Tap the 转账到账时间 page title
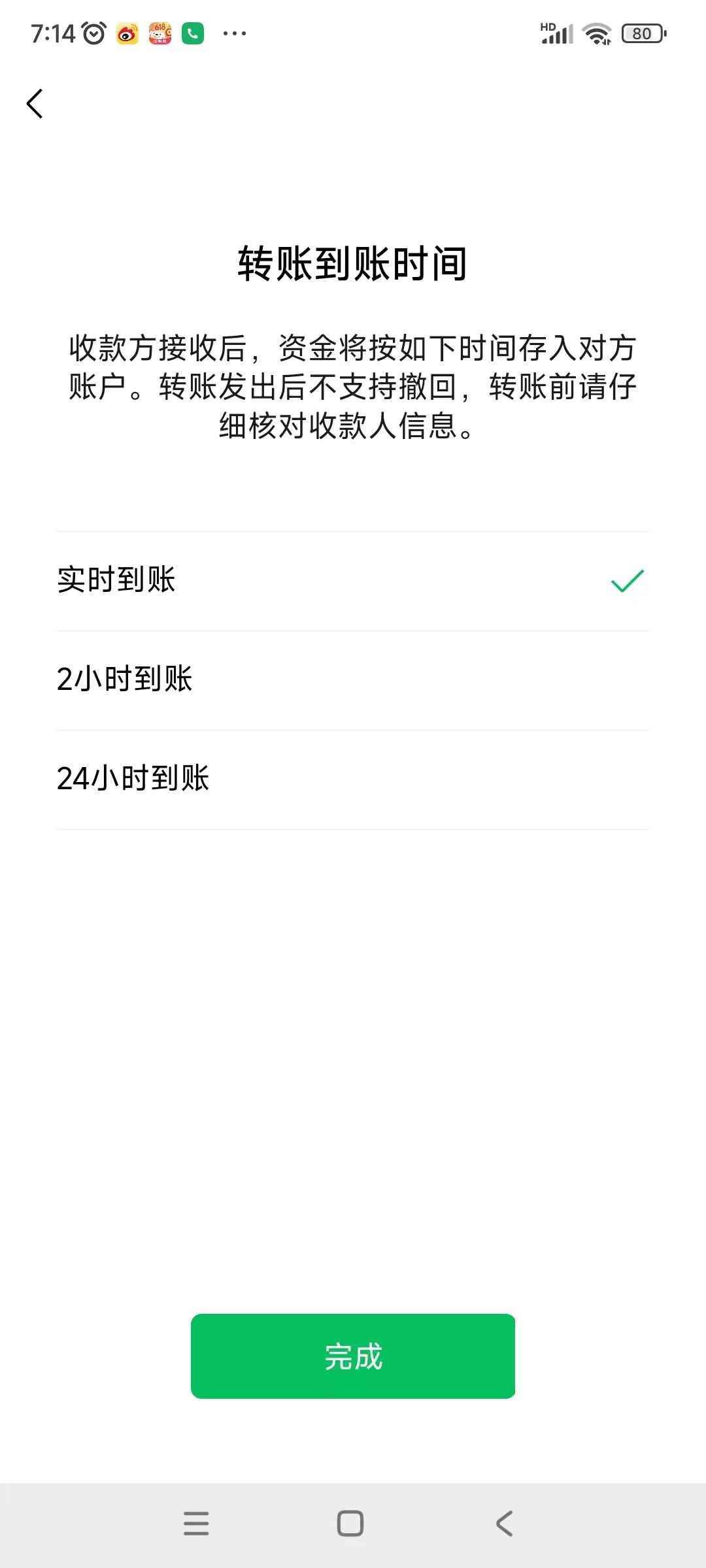 [353, 263]
